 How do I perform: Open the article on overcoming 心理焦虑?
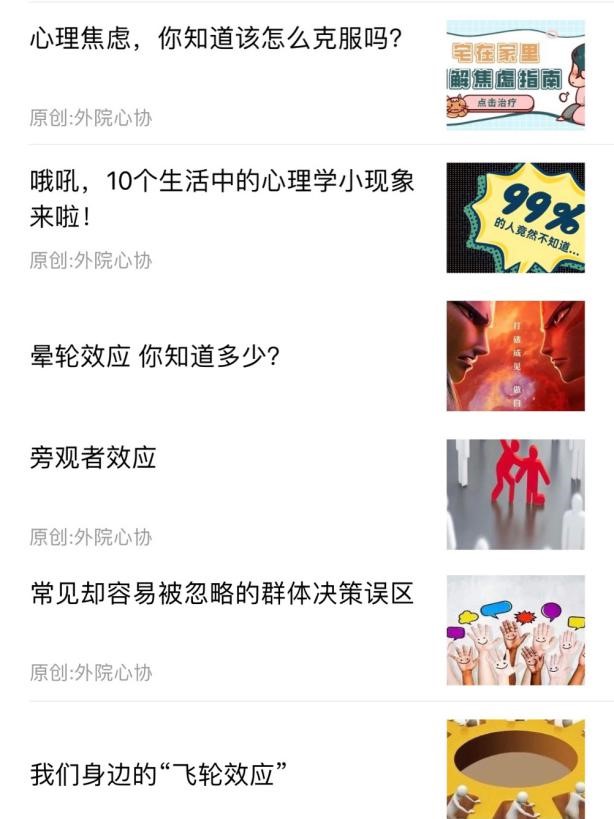click(216, 41)
